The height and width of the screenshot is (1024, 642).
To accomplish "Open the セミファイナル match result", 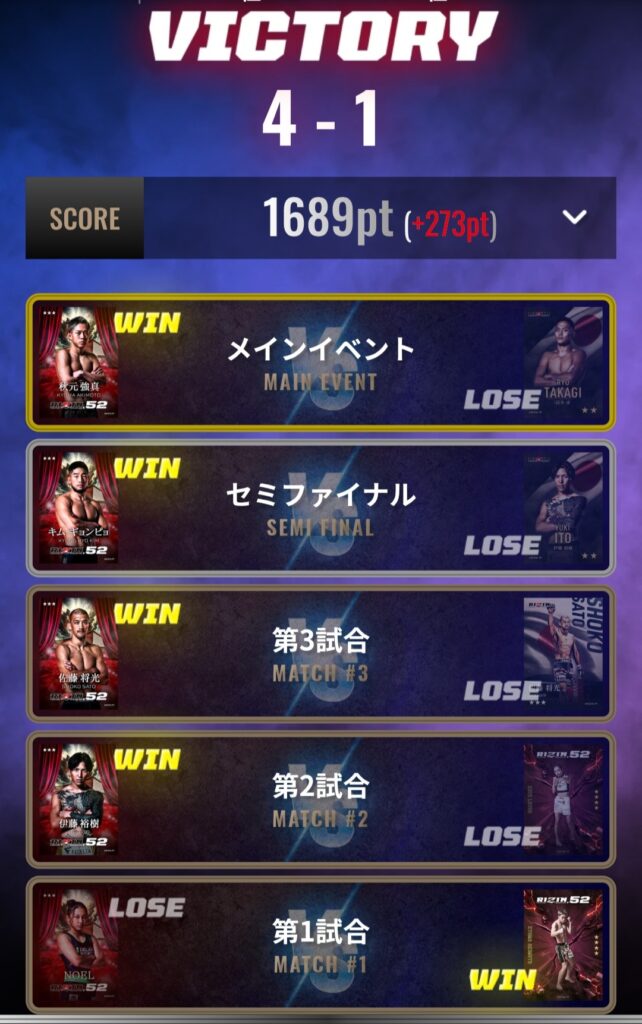I will (320, 508).
